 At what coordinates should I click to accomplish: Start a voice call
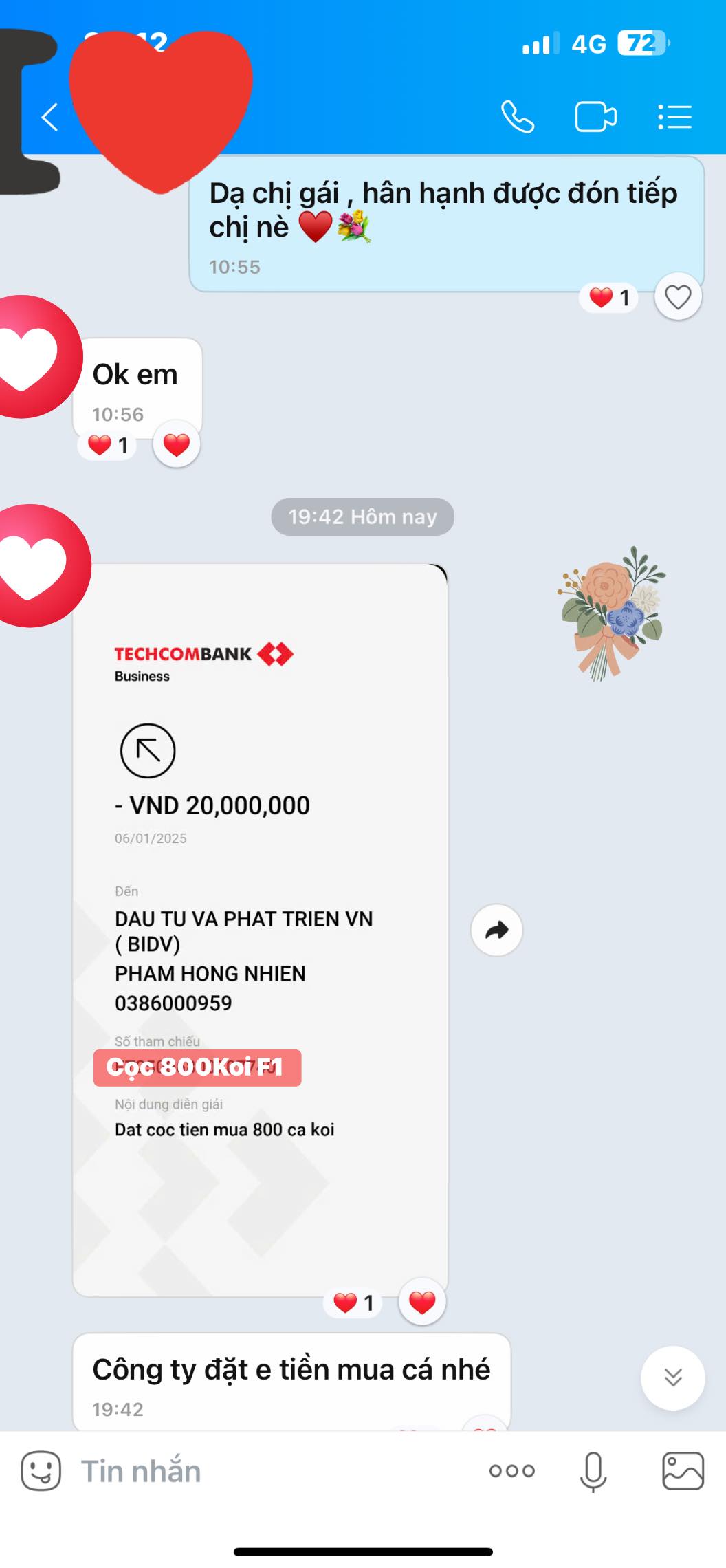tap(517, 117)
